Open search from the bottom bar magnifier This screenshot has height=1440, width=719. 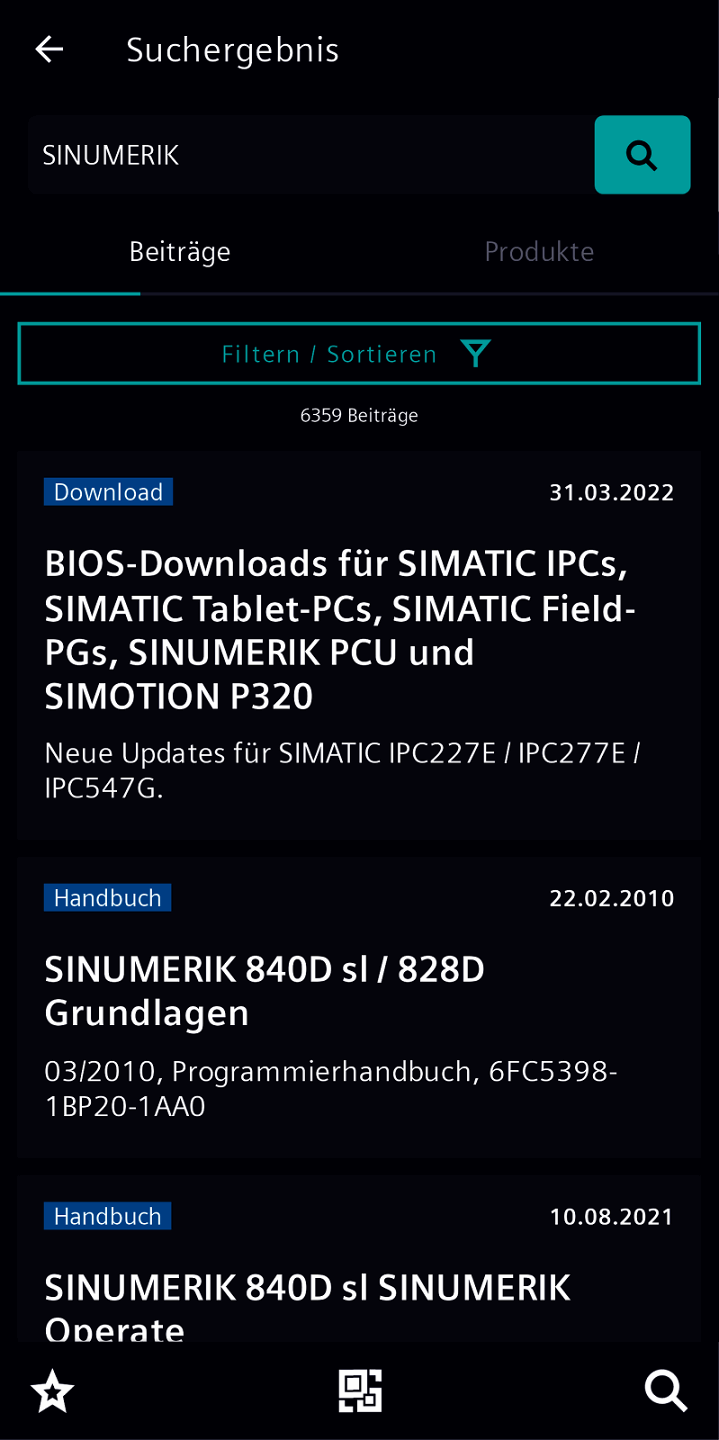(x=665, y=1391)
